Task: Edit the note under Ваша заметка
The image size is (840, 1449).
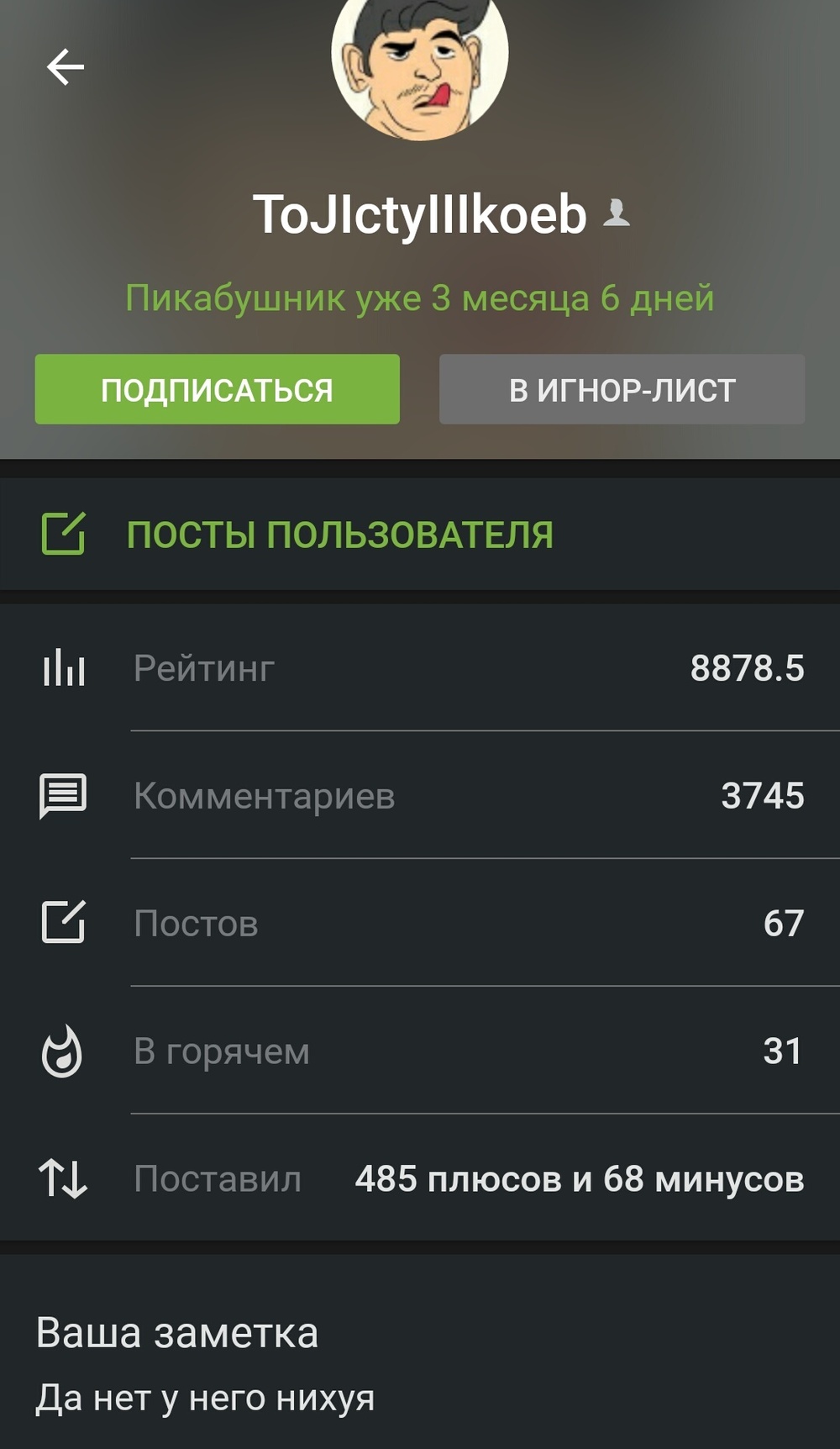Action: (x=205, y=1399)
